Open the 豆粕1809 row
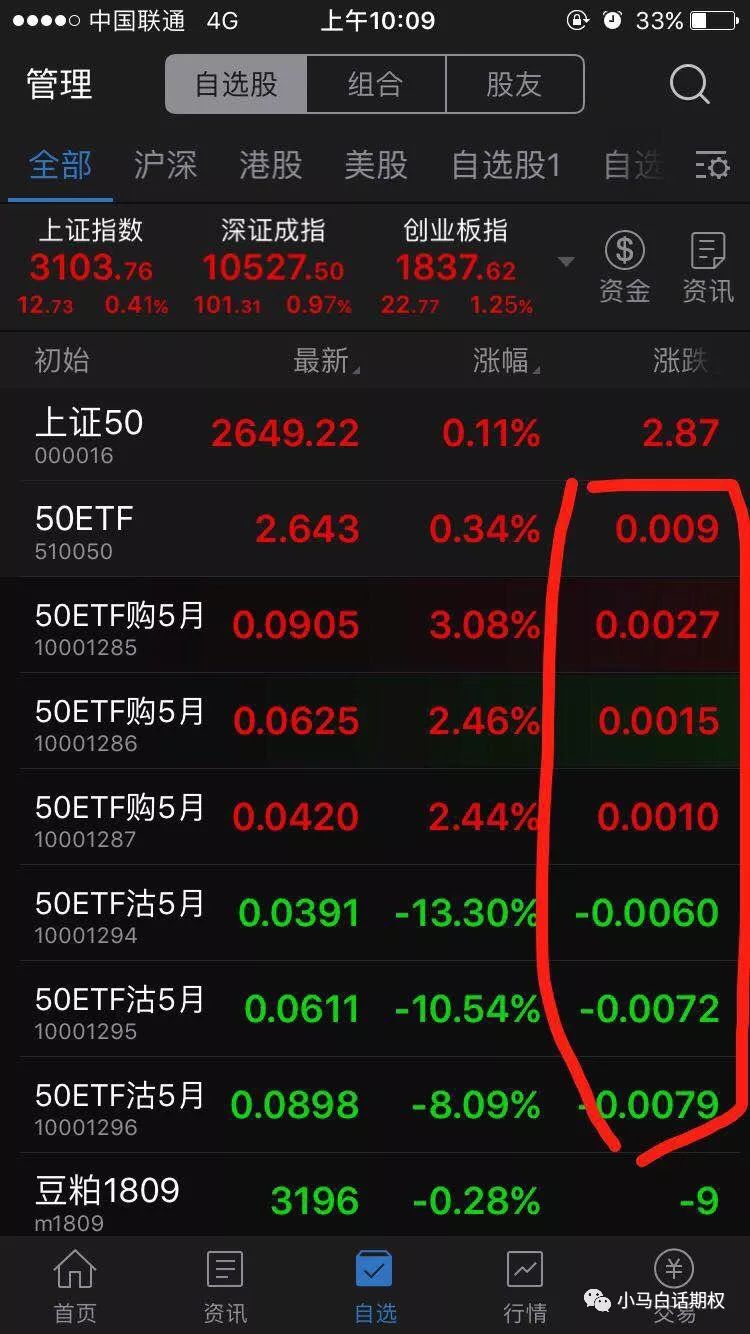Image resolution: width=750 pixels, height=1334 pixels. click(x=375, y=1198)
